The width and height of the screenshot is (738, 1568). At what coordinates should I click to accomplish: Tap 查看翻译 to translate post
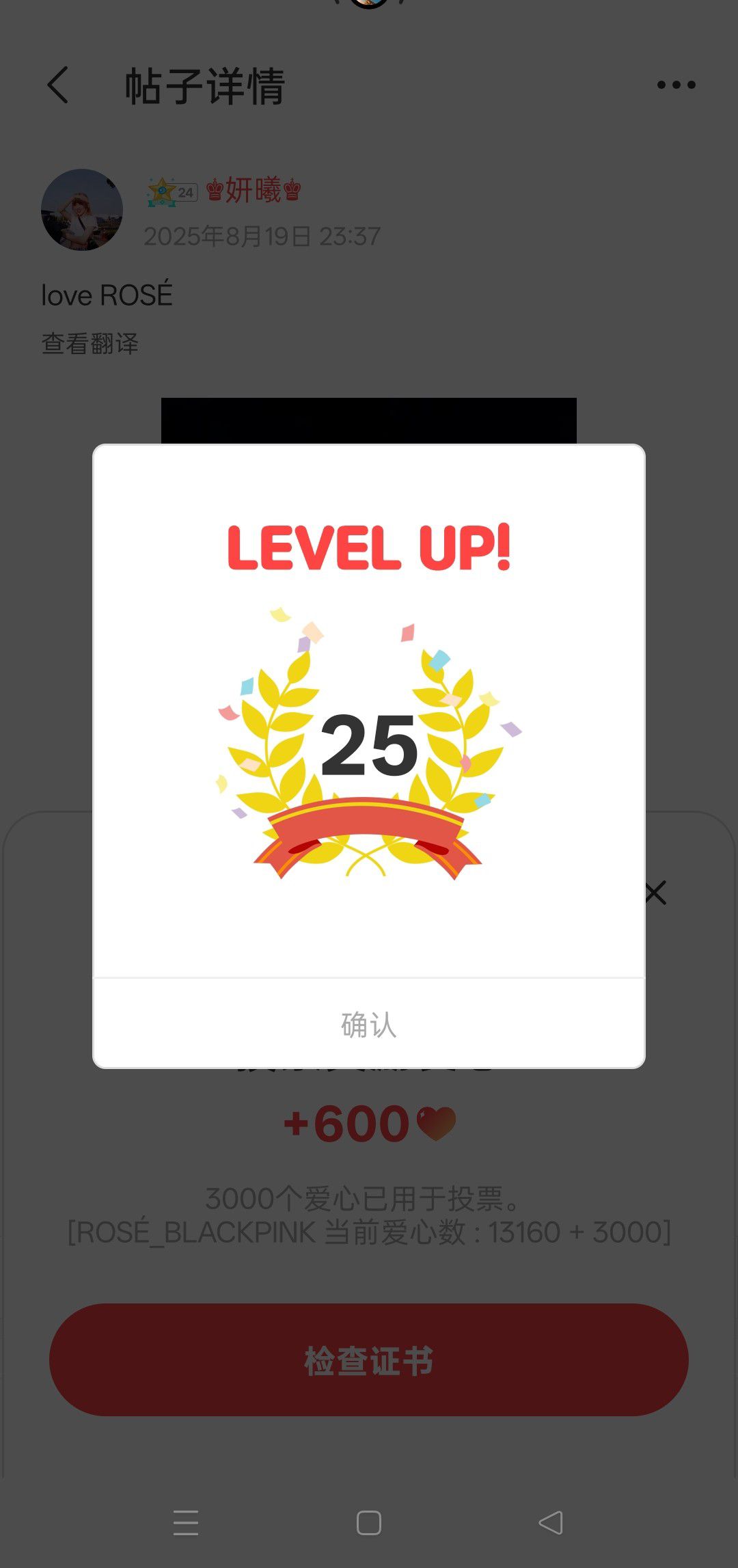pos(90,343)
